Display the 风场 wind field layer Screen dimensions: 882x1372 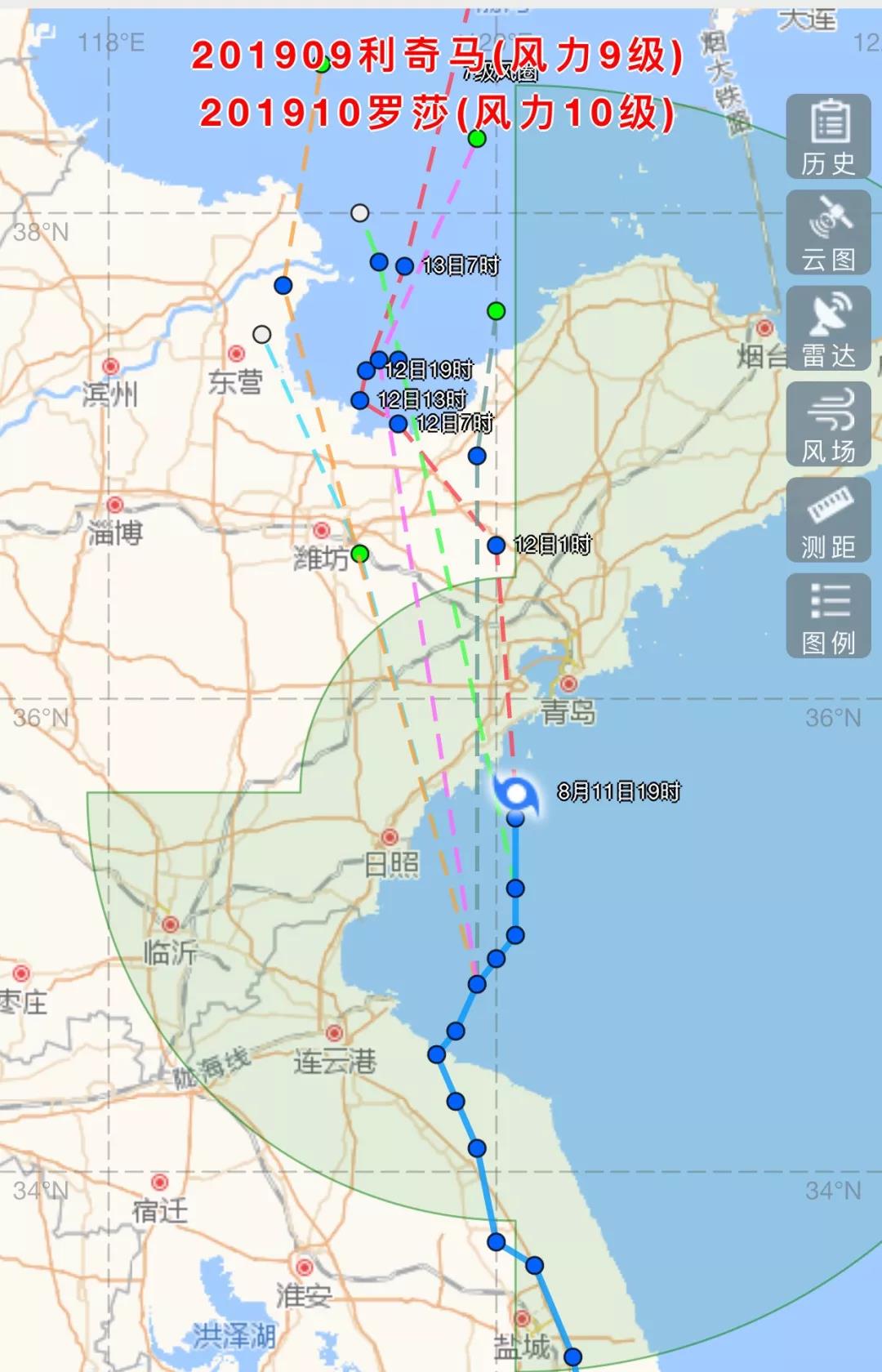[x=828, y=425]
